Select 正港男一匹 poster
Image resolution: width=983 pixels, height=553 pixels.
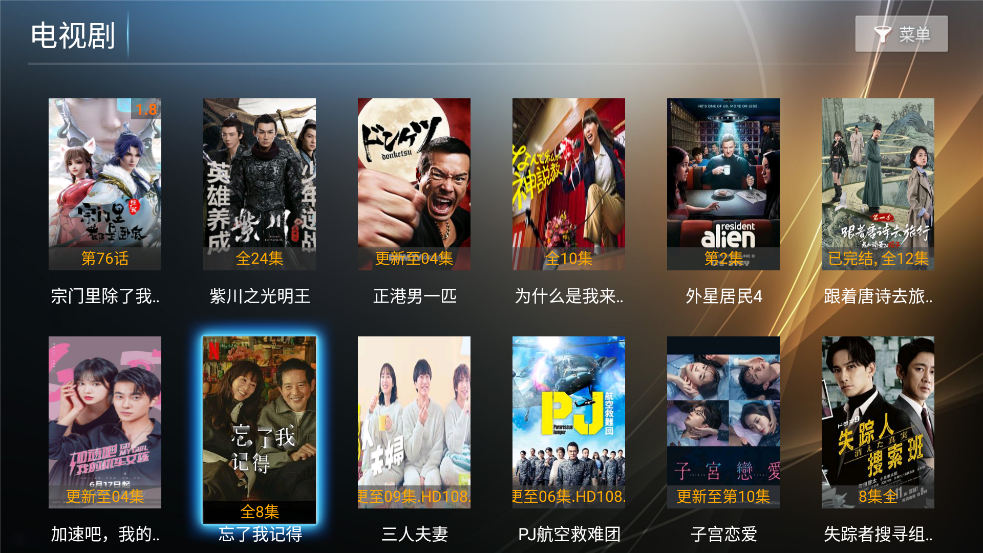[x=414, y=184]
